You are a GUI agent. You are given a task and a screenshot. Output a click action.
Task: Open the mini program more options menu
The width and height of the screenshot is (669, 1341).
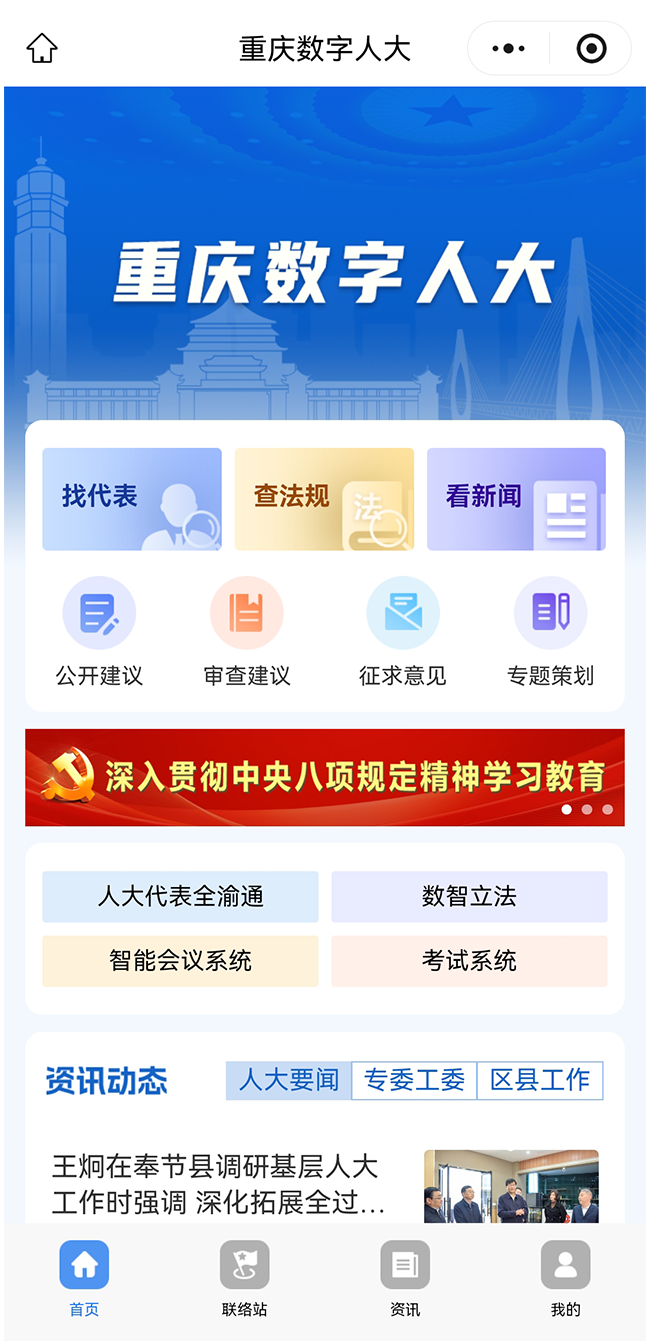pos(508,48)
